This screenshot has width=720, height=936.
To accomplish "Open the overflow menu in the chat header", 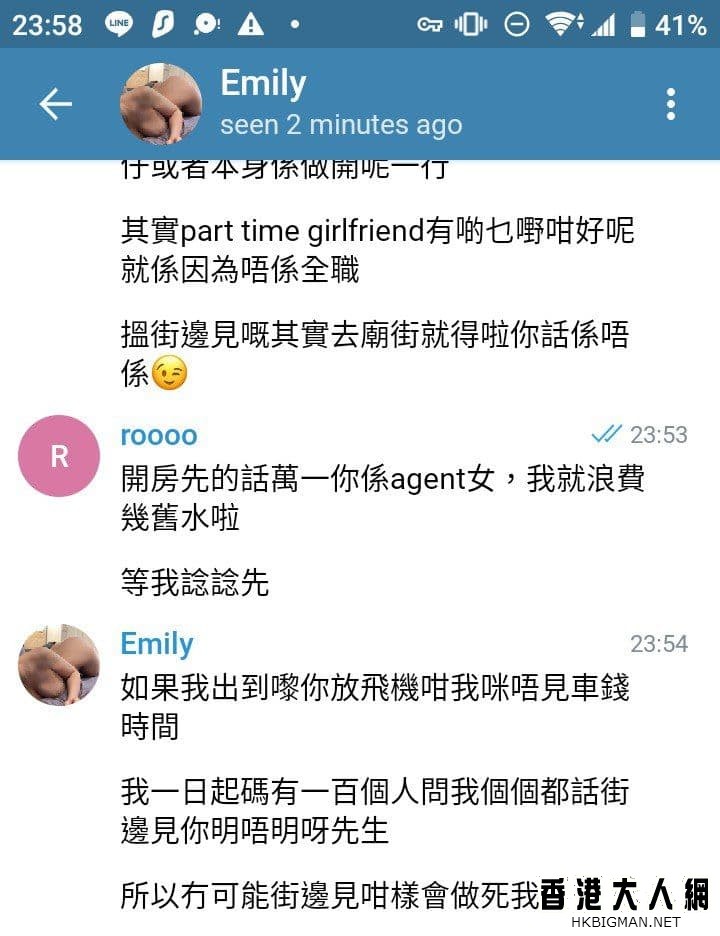I will point(670,104).
